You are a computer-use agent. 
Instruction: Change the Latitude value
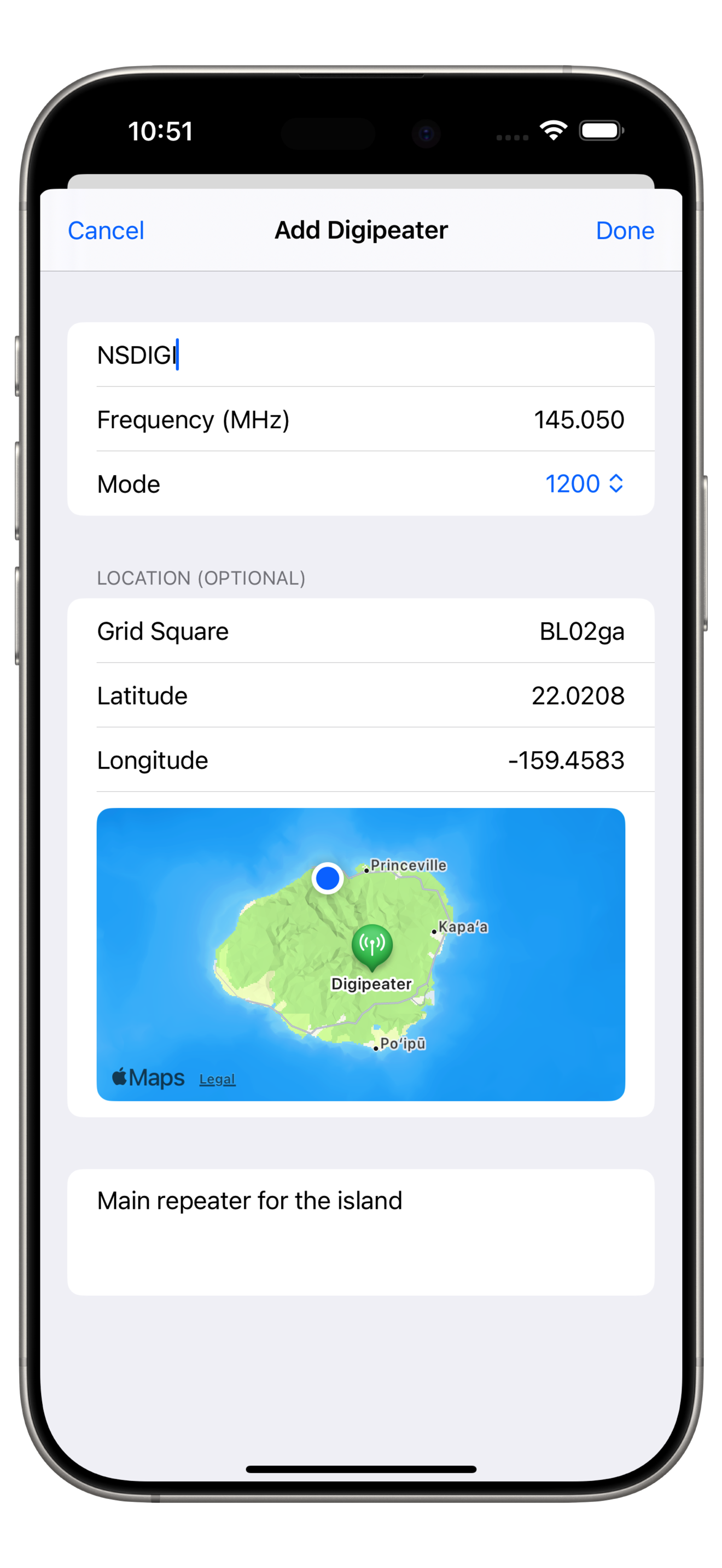tap(577, 696)
